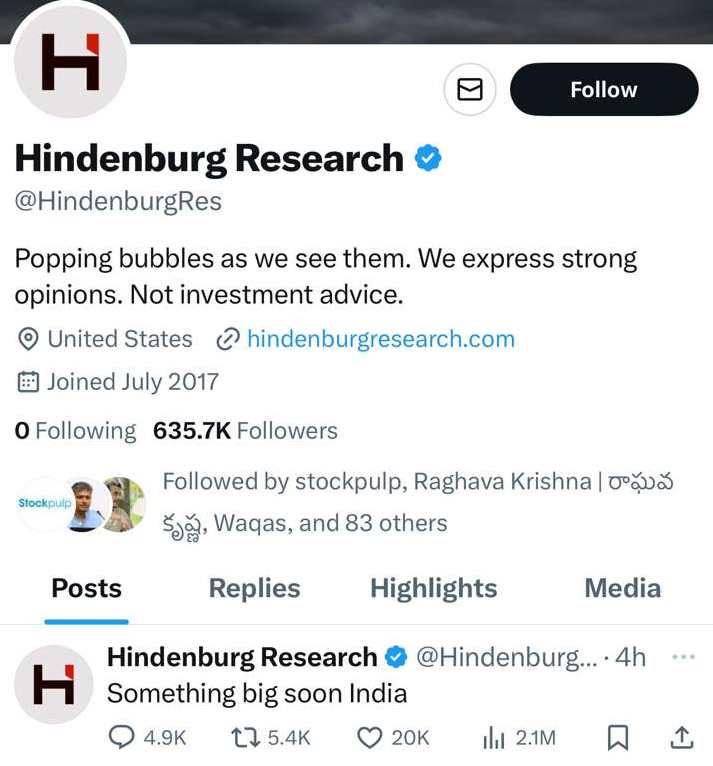Open the direct message envelope icon
The height and width of the screenshot is (766, 713).
pyautogui.click(x=469, y=90)
